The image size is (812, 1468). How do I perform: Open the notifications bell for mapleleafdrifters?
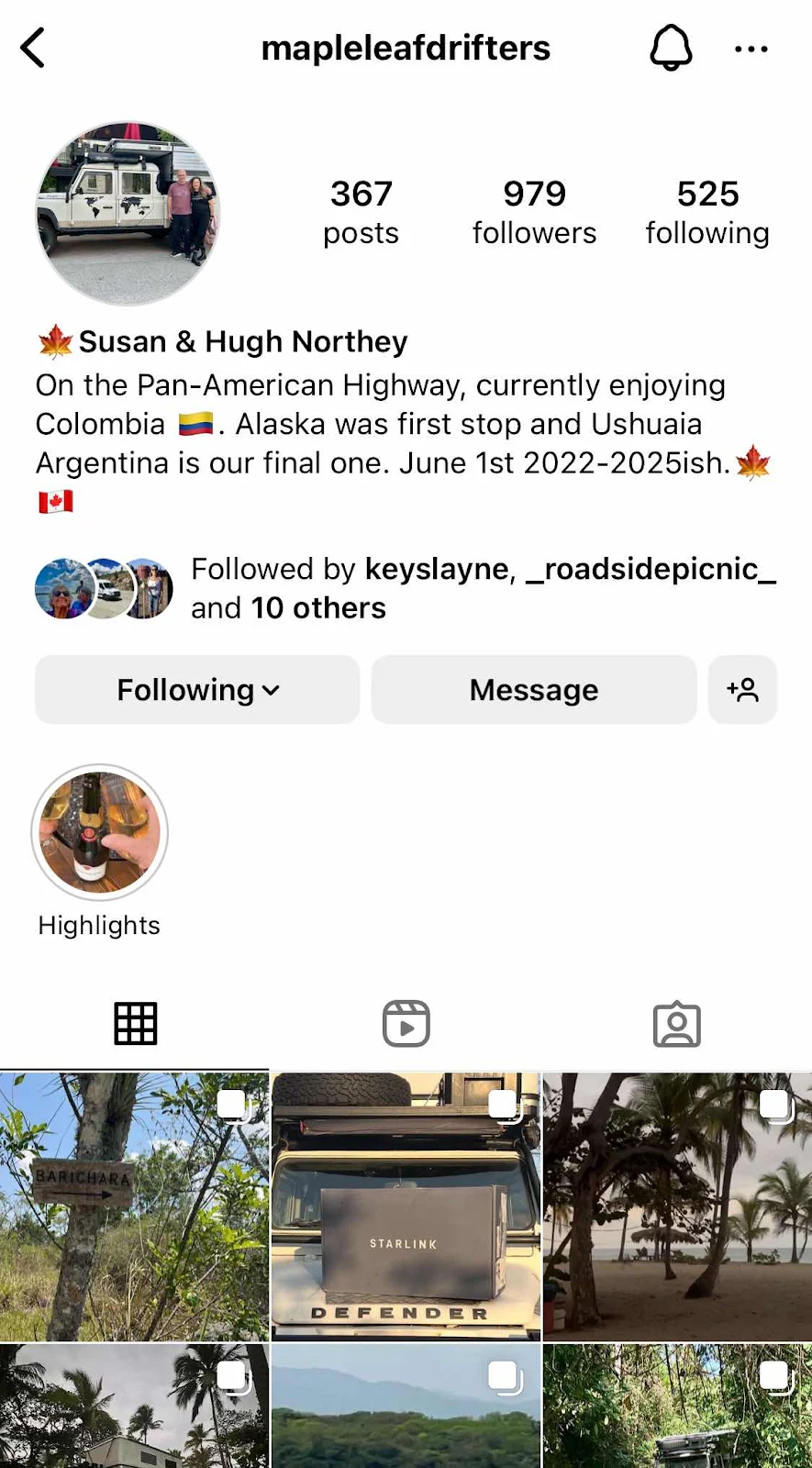coord(671,48)
